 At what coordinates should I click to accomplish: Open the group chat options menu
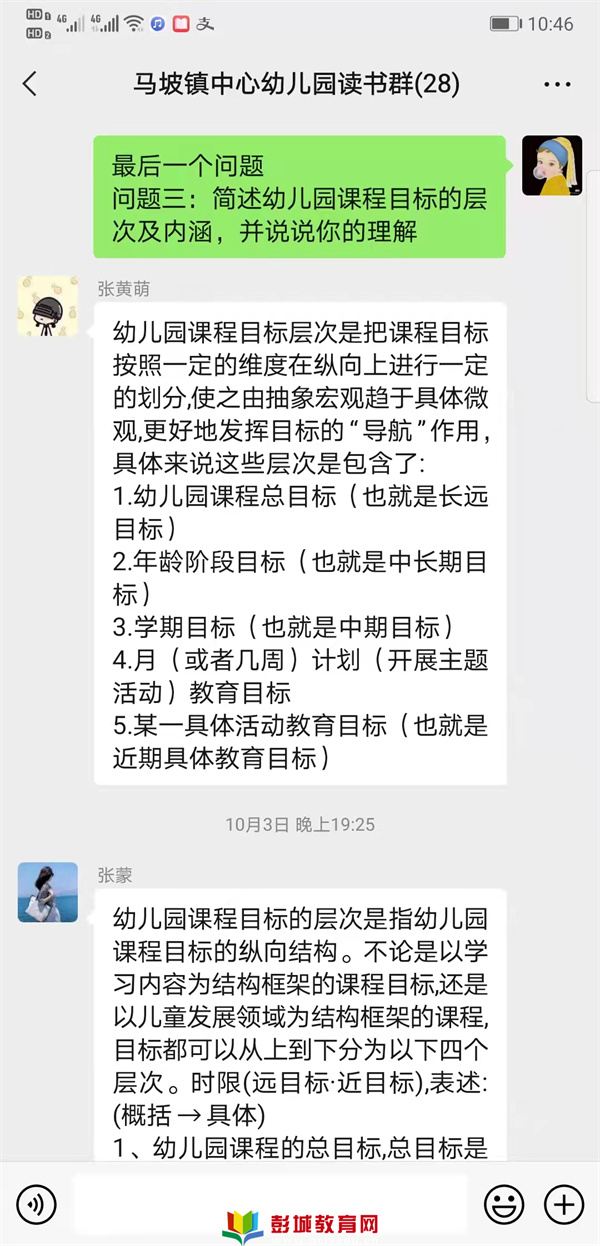click(556, 84)
